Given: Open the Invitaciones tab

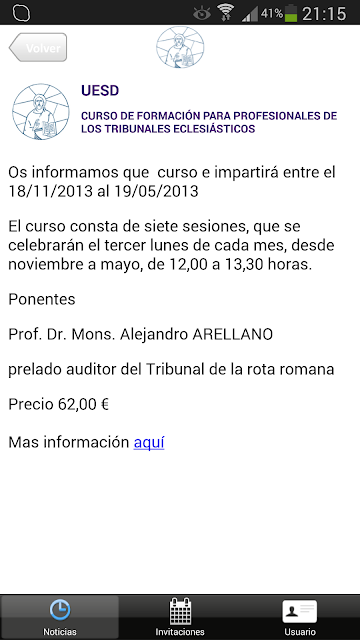Looking at the screenshot, I should 180,617.
